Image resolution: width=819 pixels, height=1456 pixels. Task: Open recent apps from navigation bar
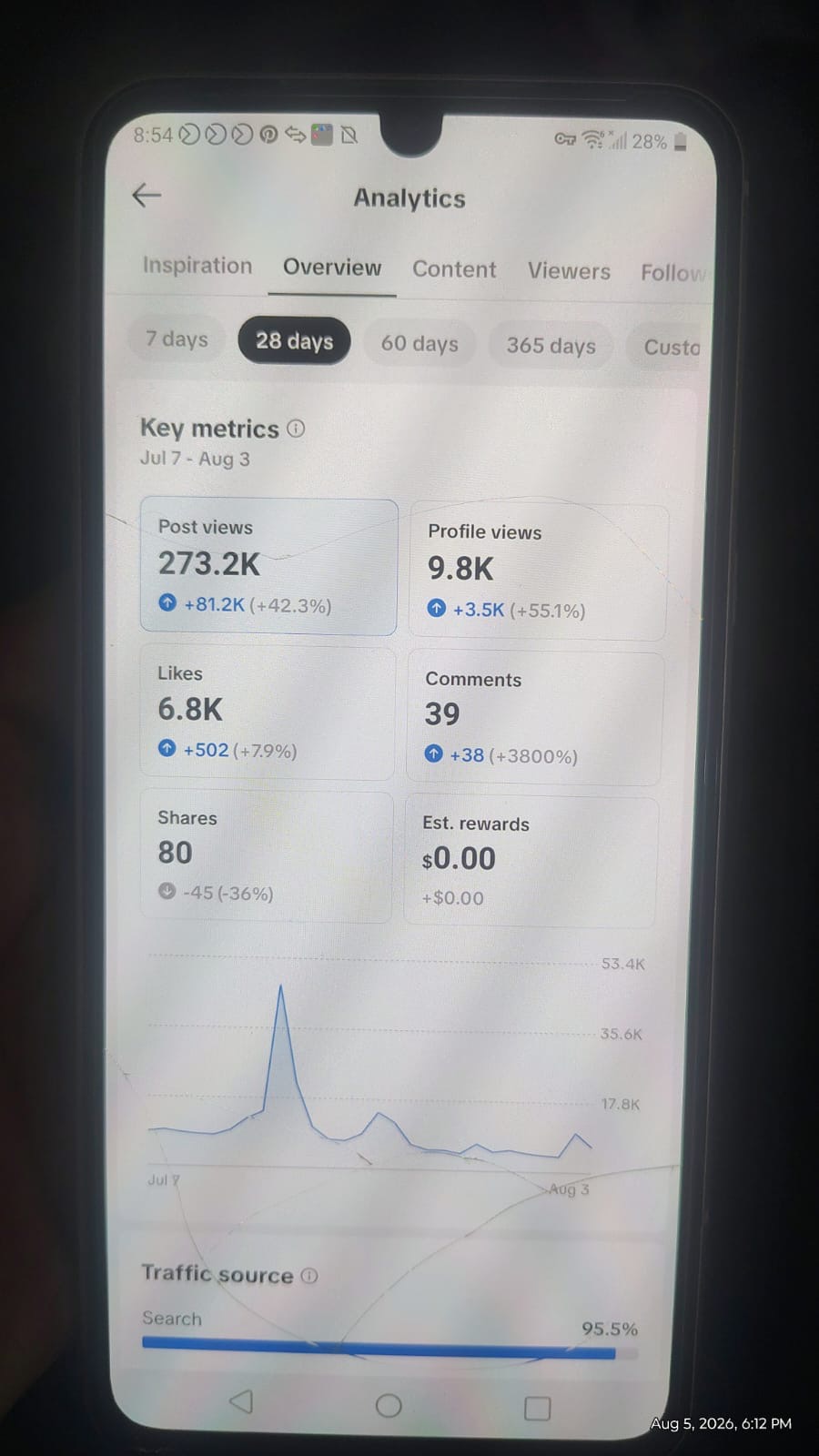[x=538, y=1409]
